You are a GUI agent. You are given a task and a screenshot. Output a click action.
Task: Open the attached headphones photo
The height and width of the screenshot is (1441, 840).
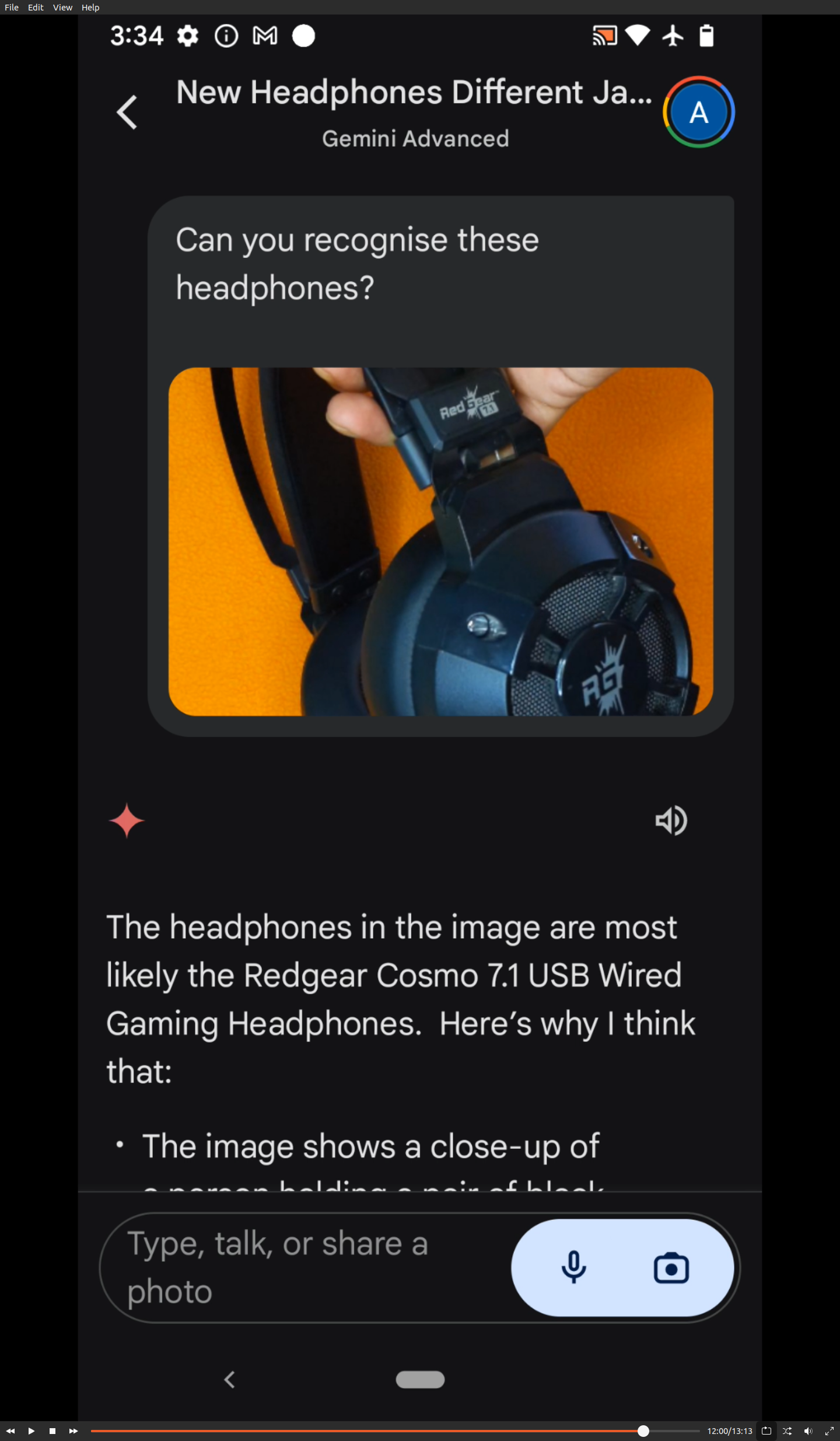[x=440, y=541]
